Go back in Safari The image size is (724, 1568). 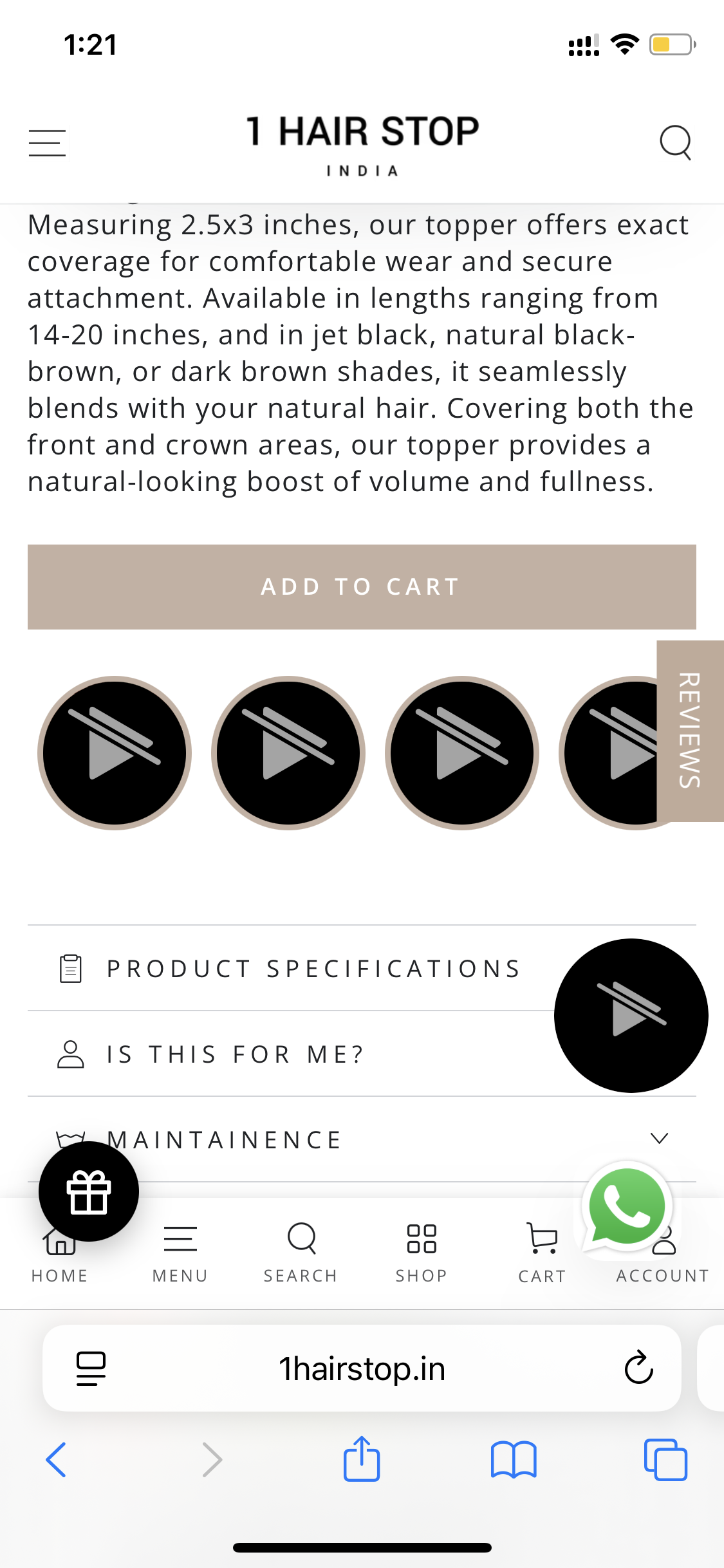56,1459
